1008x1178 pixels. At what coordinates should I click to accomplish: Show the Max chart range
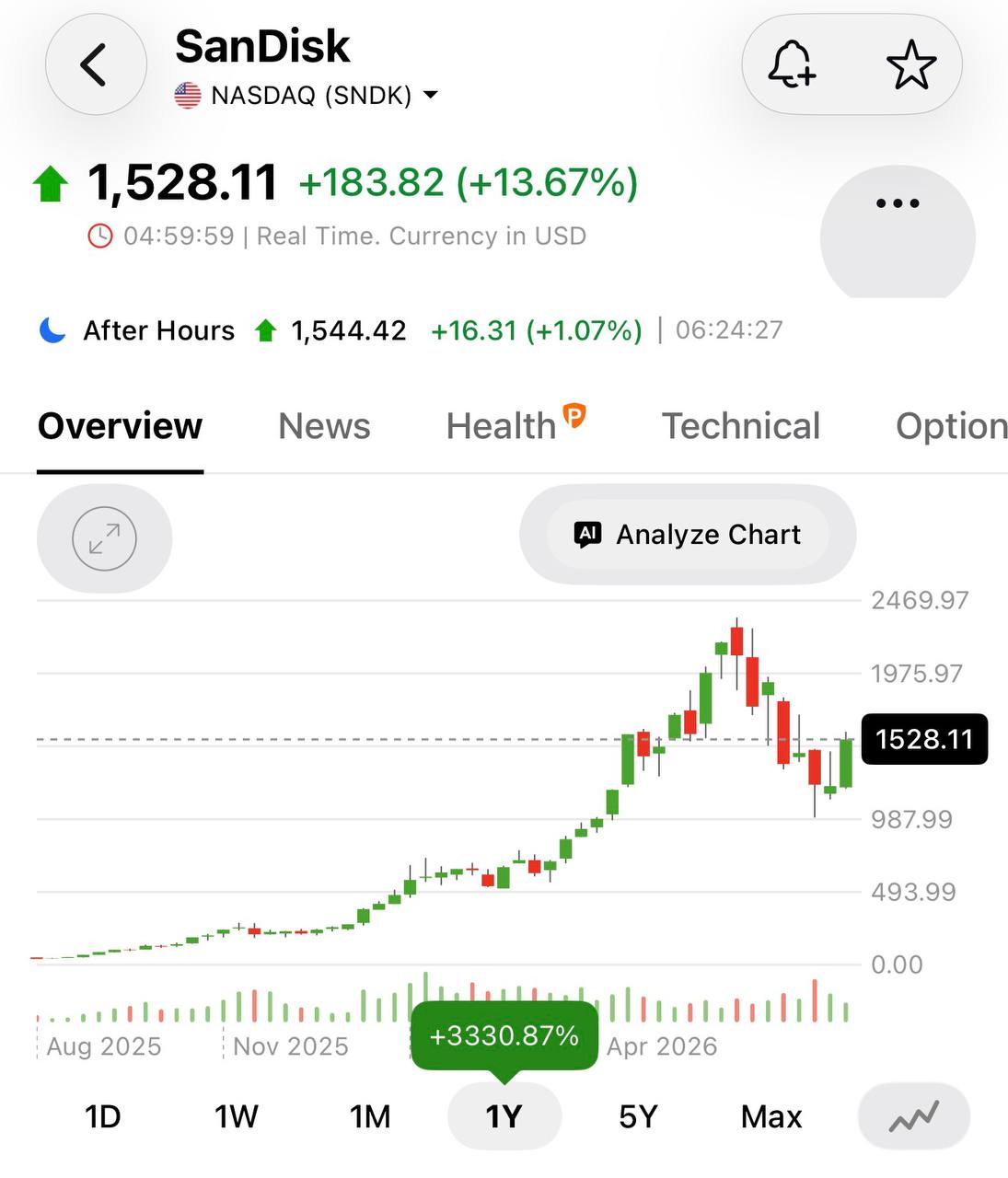771,1116
